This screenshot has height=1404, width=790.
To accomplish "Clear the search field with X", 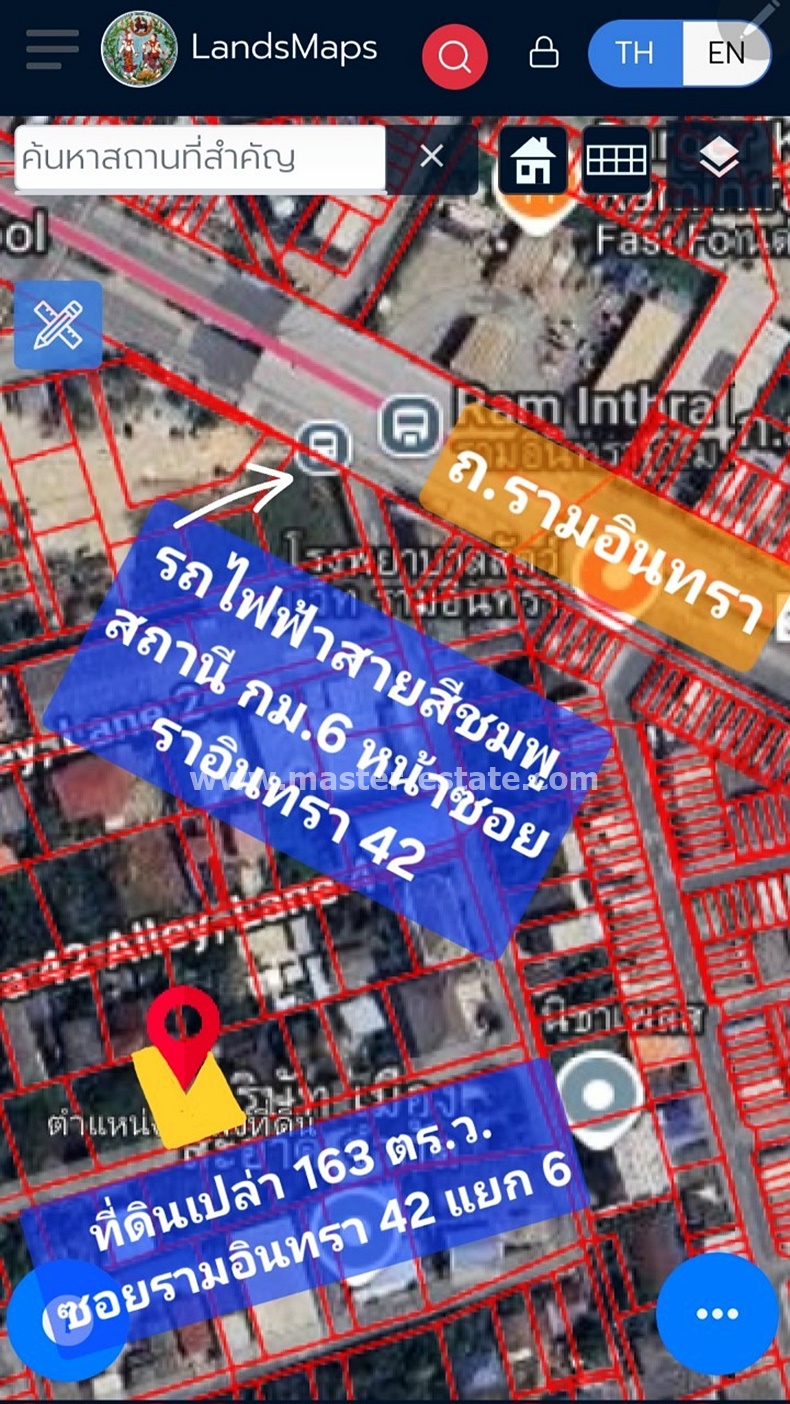I will (x=431, y=156).
